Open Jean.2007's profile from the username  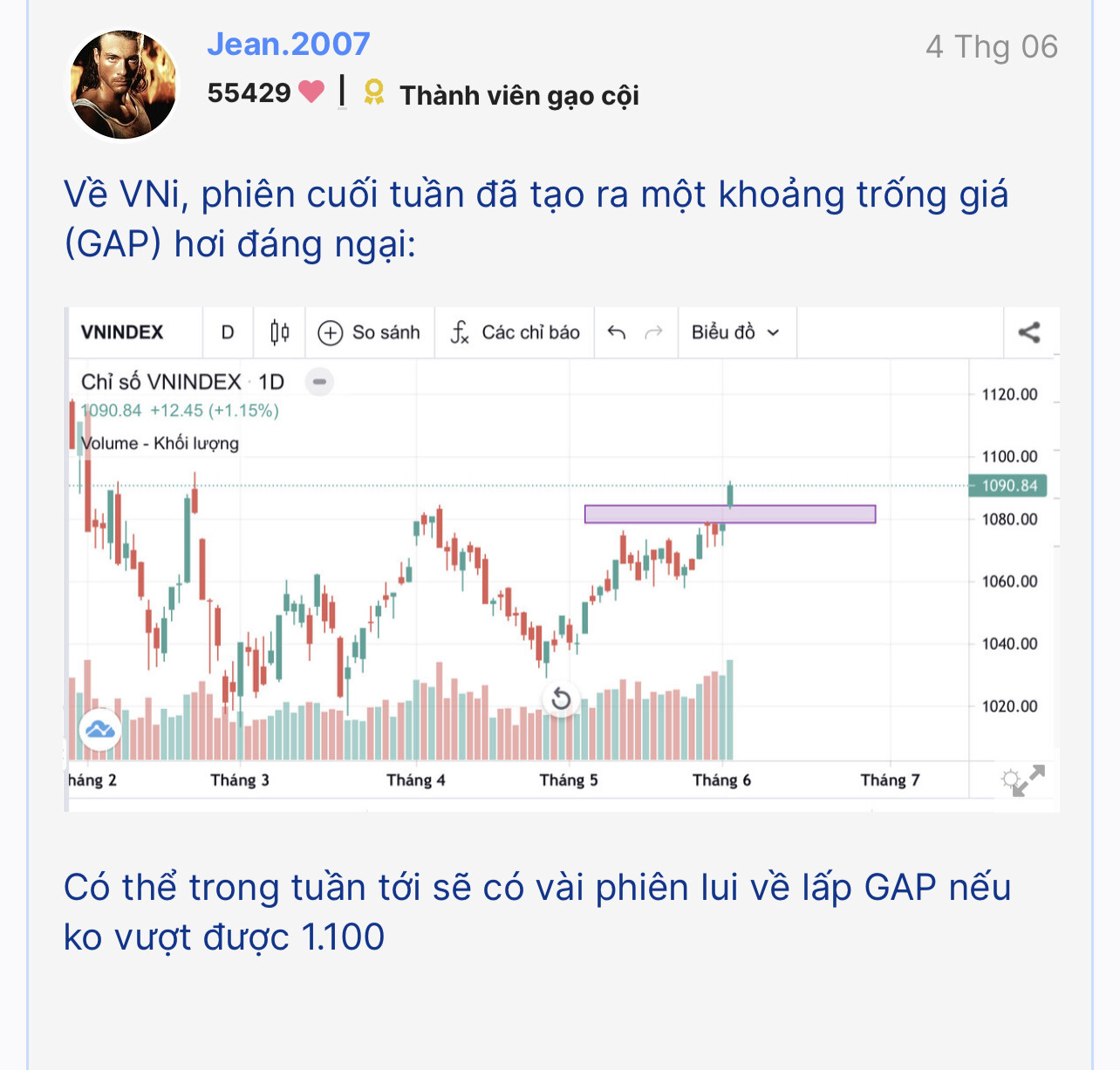pyautogui.click(x=288, y=44)
